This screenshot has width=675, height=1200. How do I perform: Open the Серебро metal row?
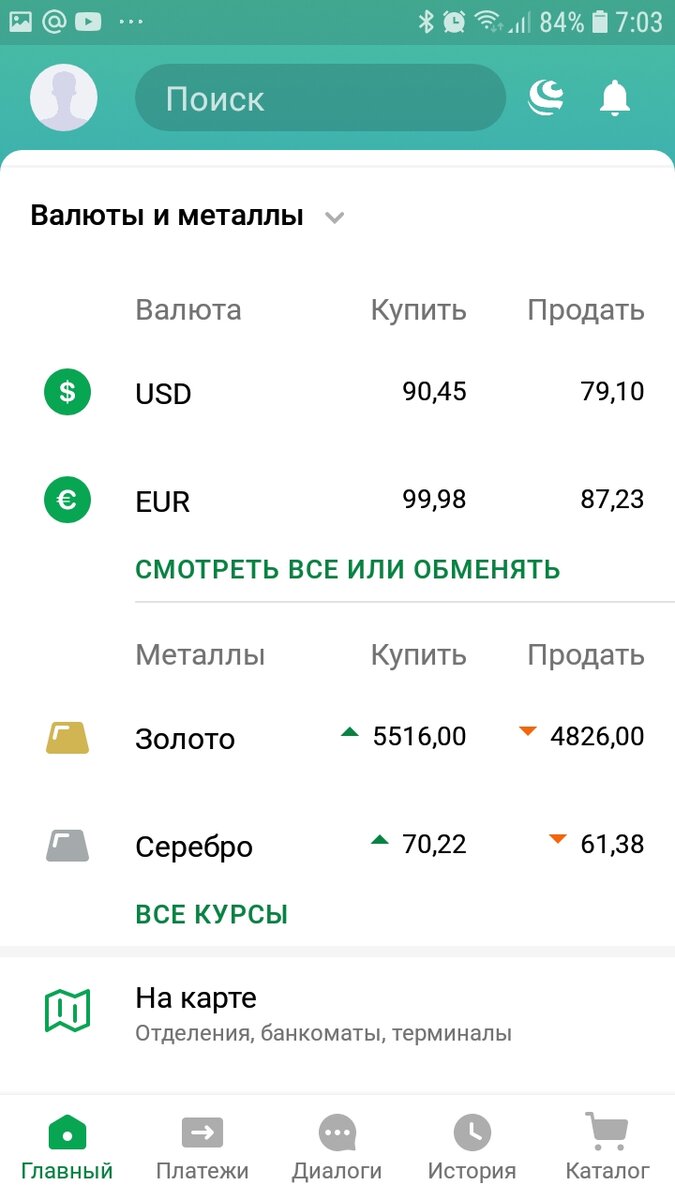click(340, 846)
